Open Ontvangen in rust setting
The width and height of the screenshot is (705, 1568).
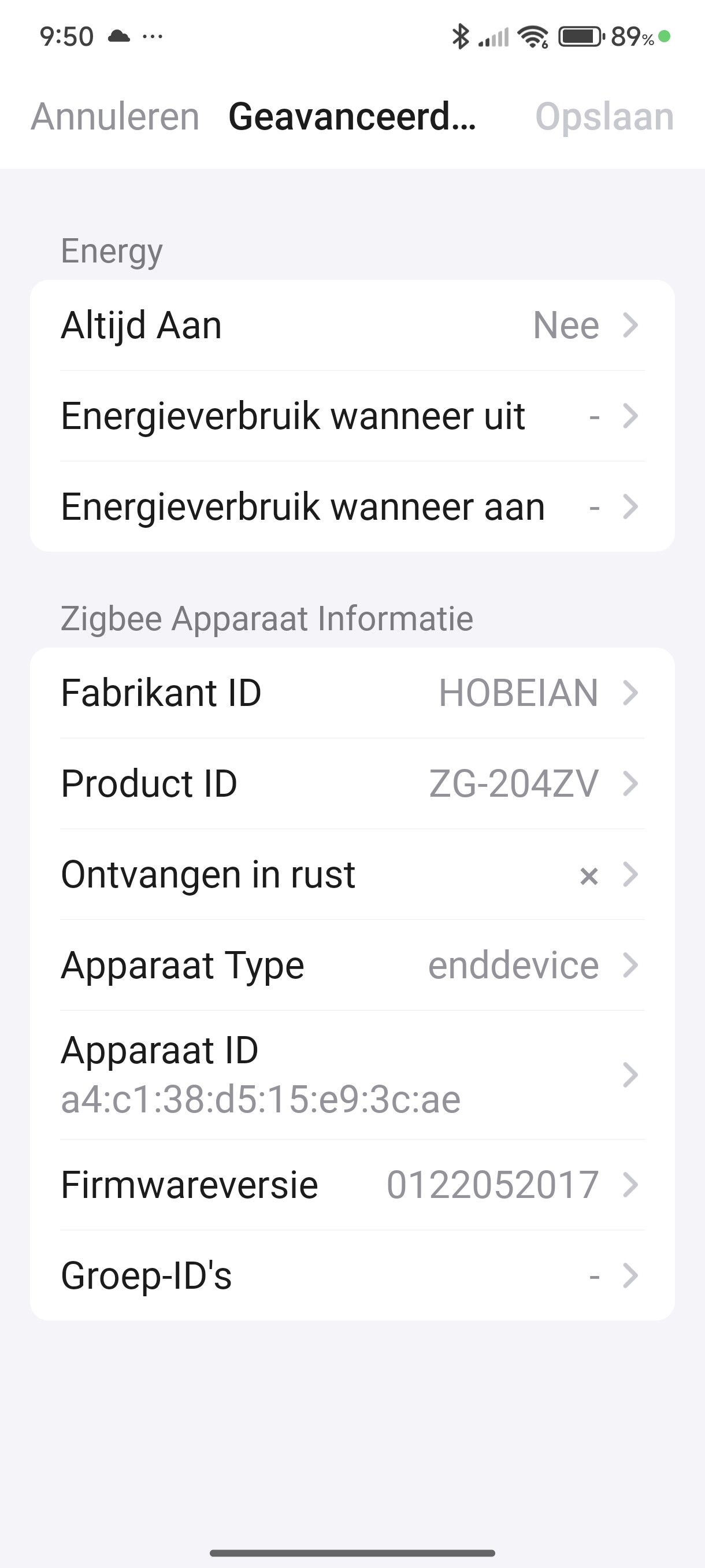pyautogui.click(x=352, y=875)
